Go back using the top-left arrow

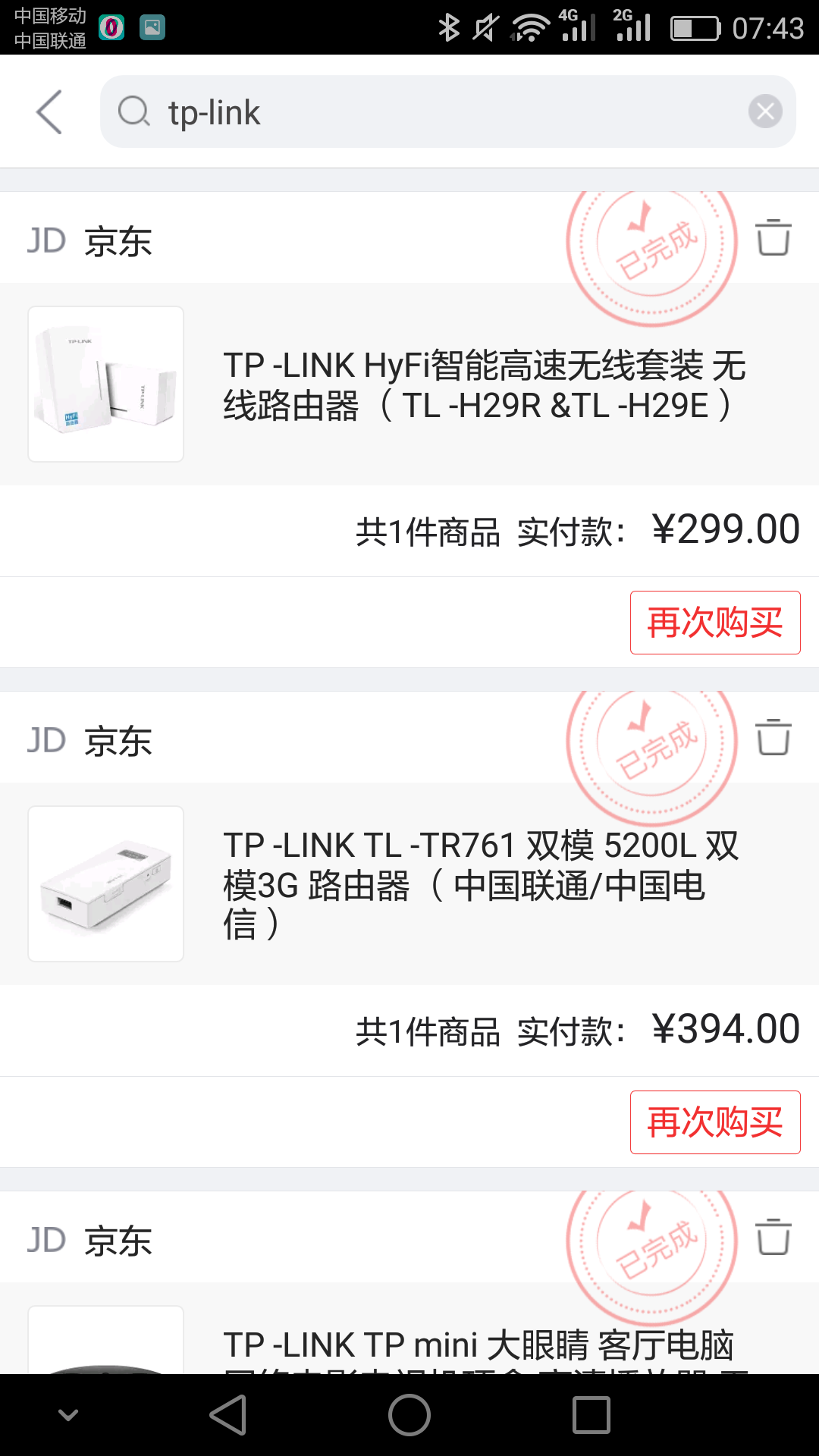(x=50, y=112)
